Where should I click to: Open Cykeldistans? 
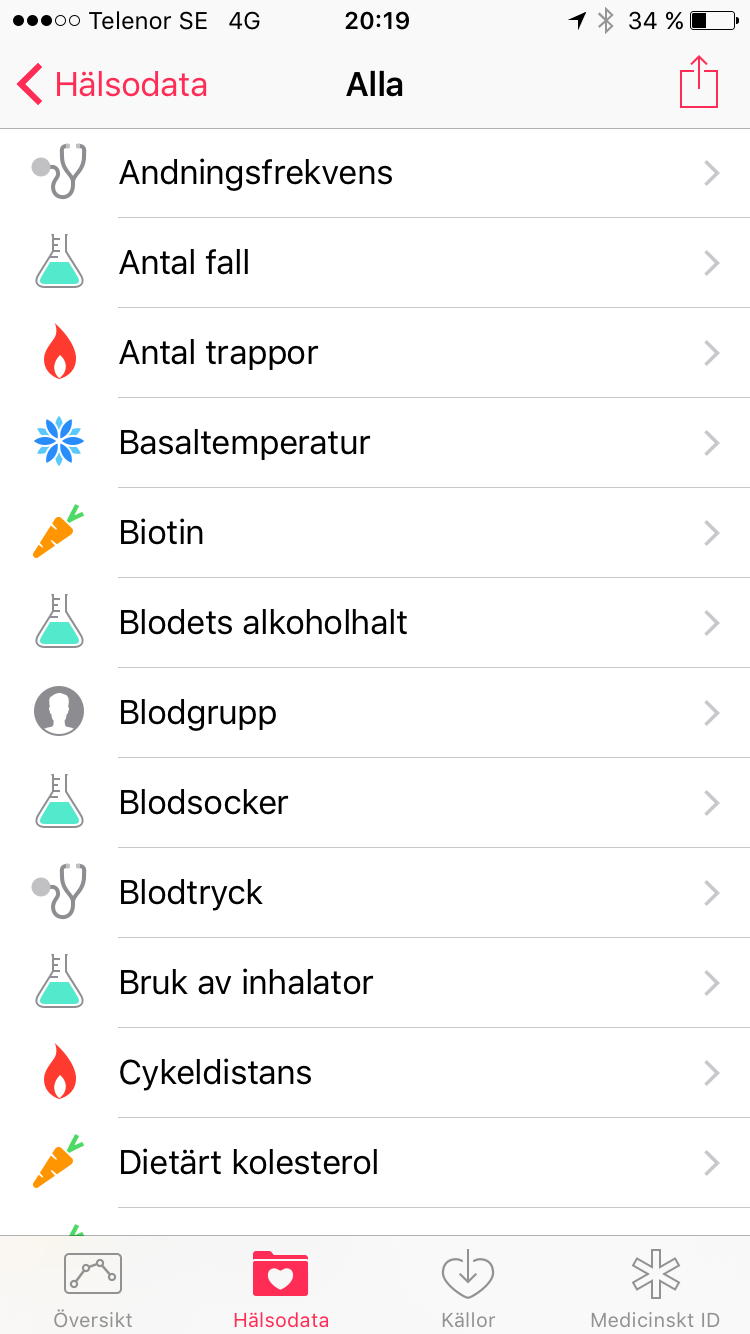375,1073
